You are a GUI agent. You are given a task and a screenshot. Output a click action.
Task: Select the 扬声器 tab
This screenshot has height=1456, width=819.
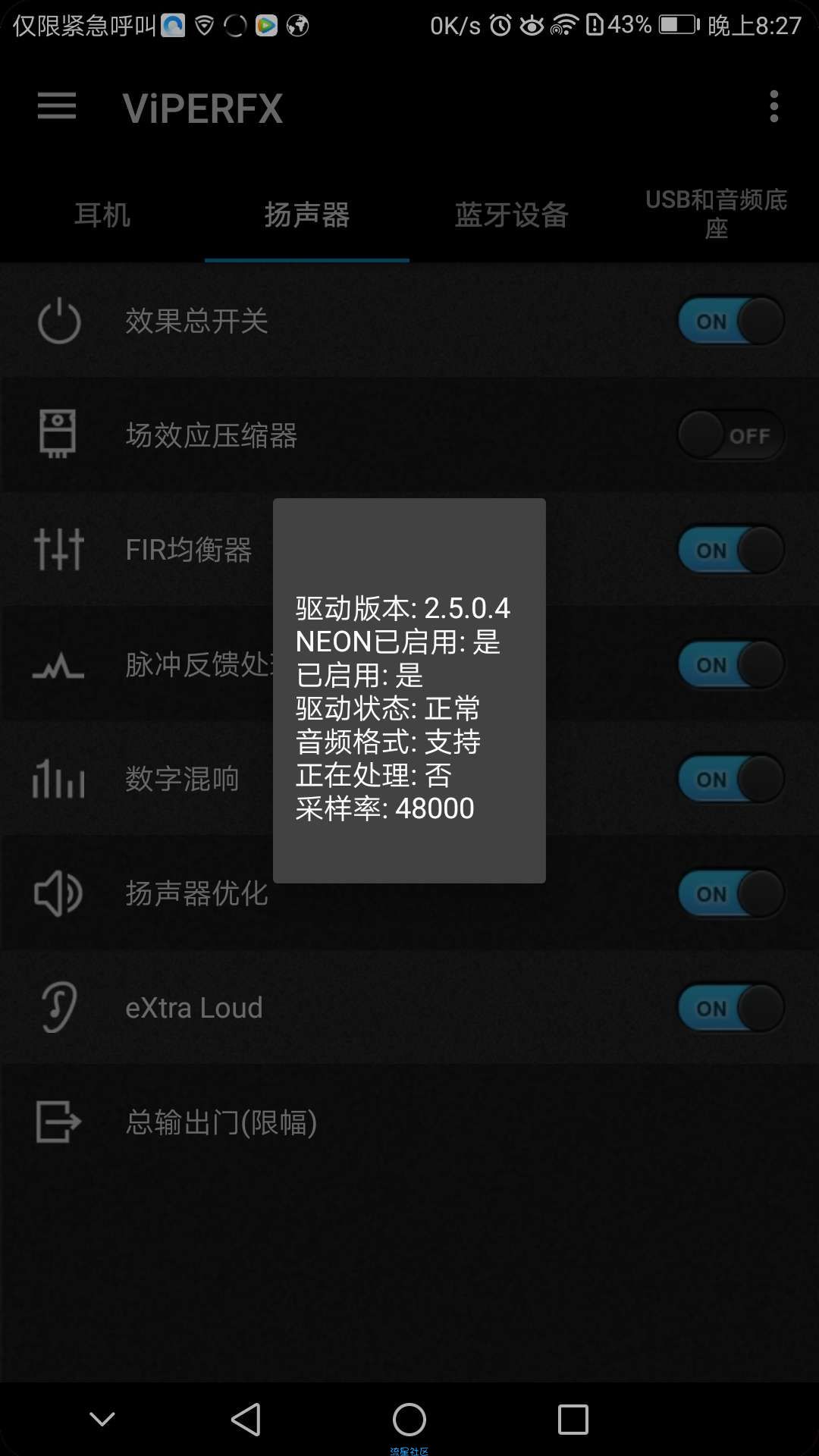point(307,215)
